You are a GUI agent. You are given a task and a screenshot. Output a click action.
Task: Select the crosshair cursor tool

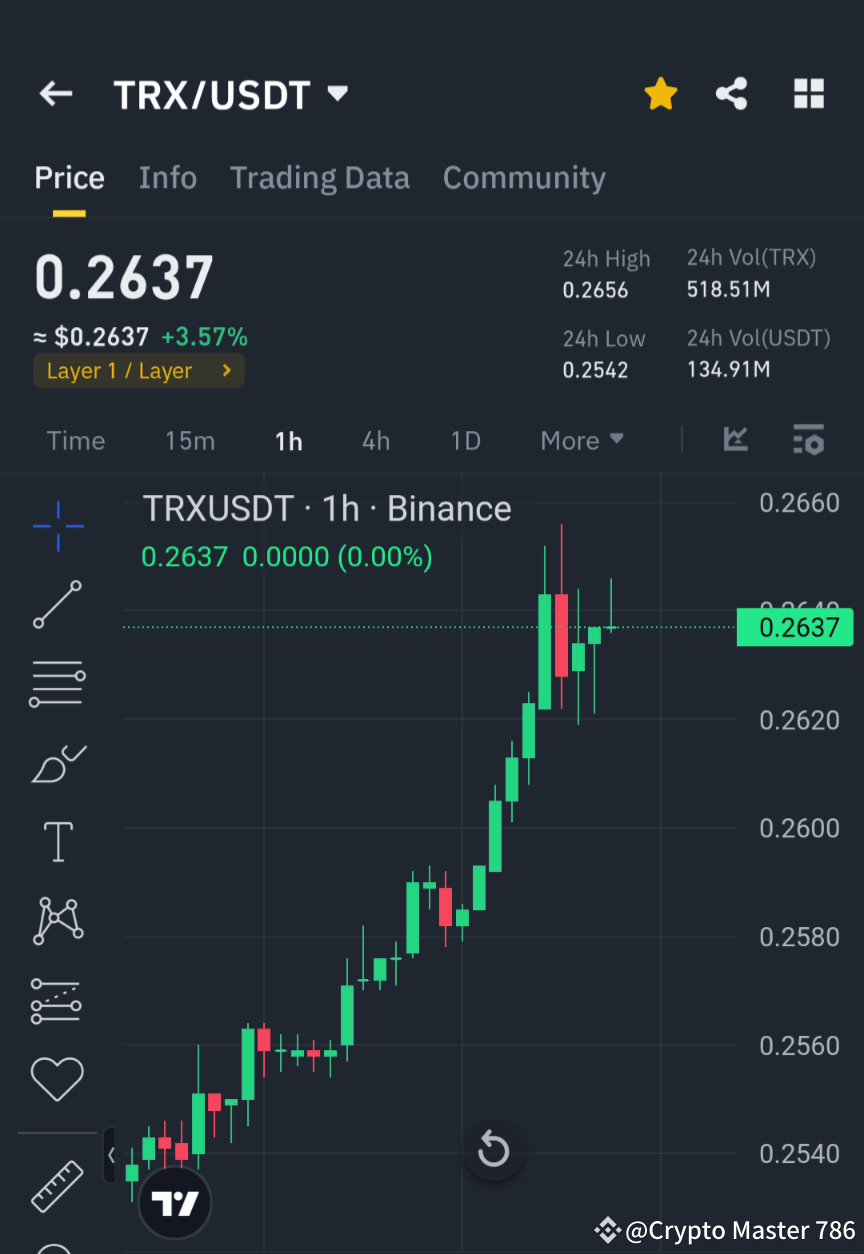click(57, 527)
